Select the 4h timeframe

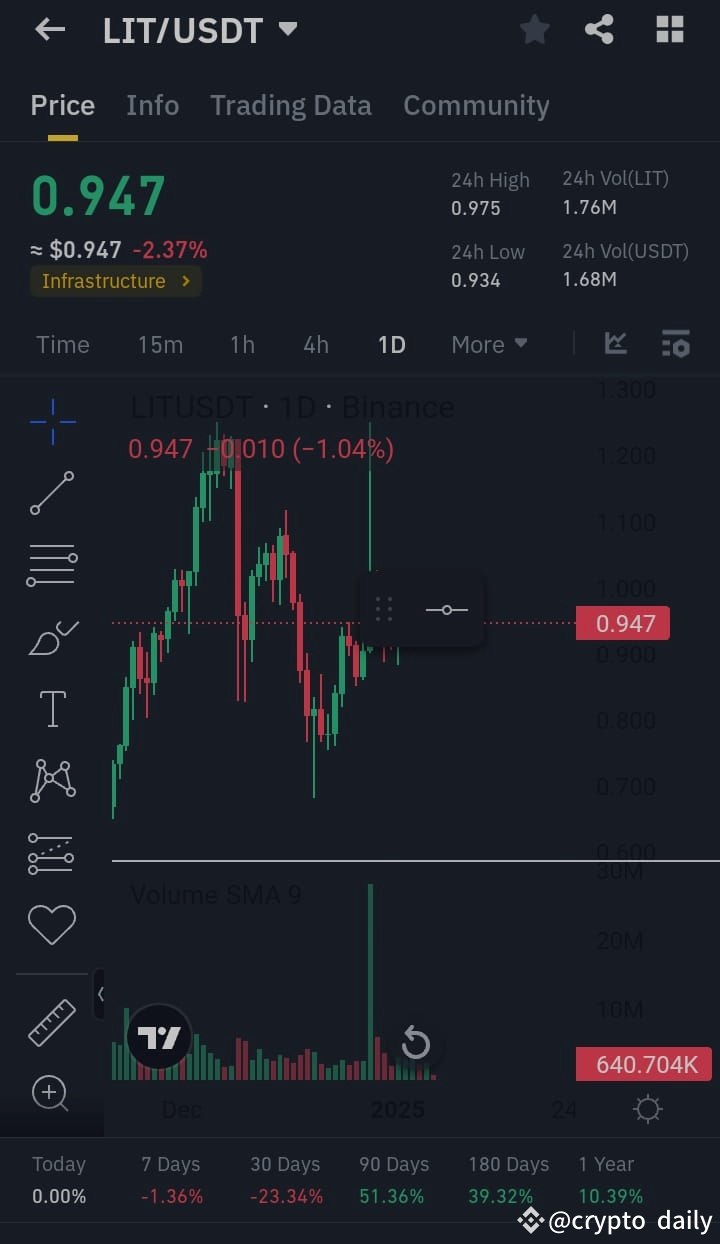pos(316,344)
